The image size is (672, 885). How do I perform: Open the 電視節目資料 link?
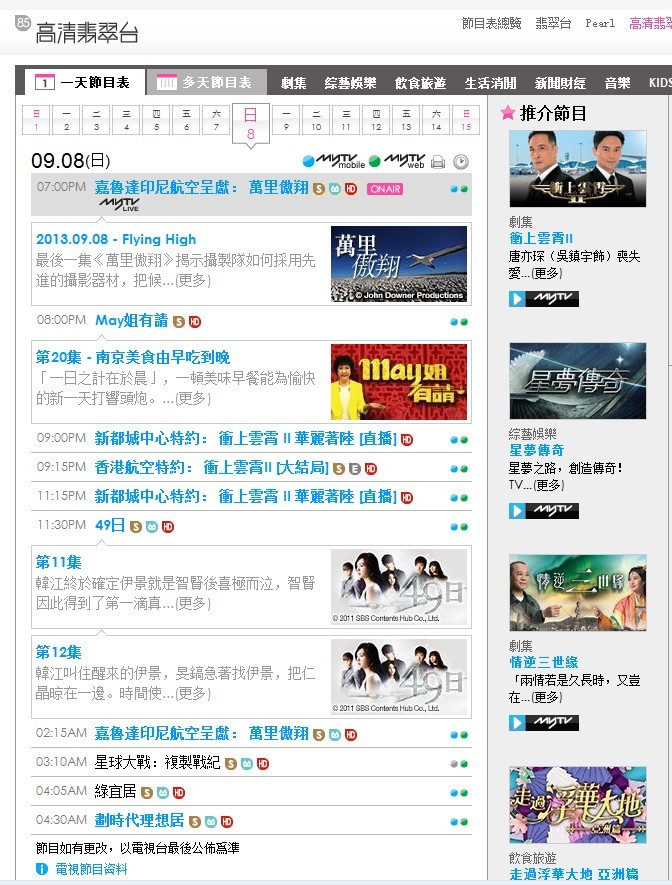pos(90,869)
